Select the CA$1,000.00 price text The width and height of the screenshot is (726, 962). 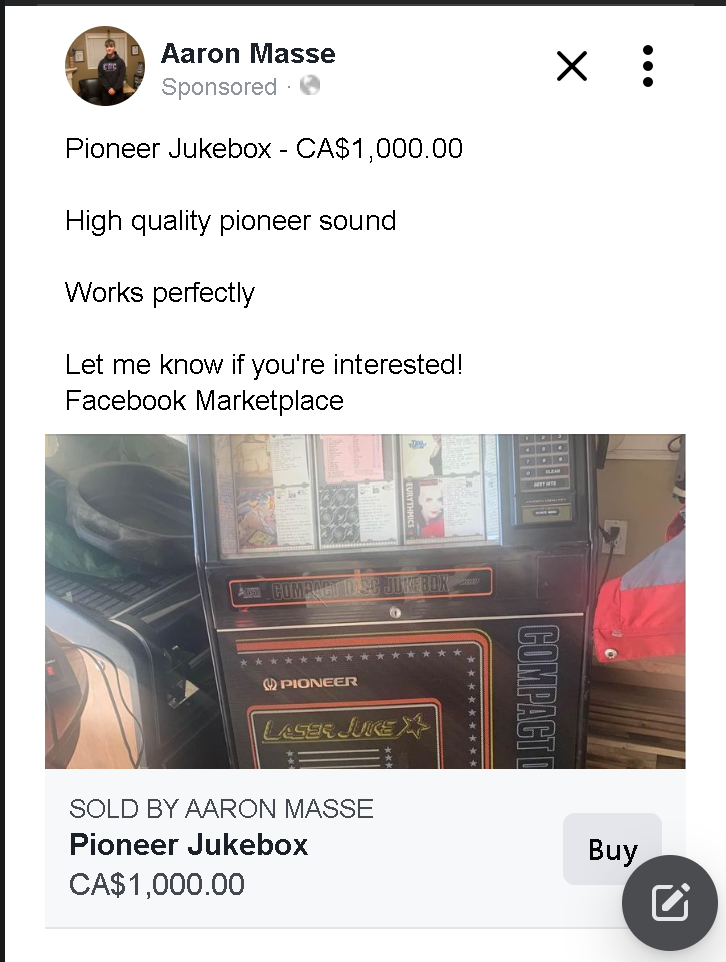tap(155, 884)
